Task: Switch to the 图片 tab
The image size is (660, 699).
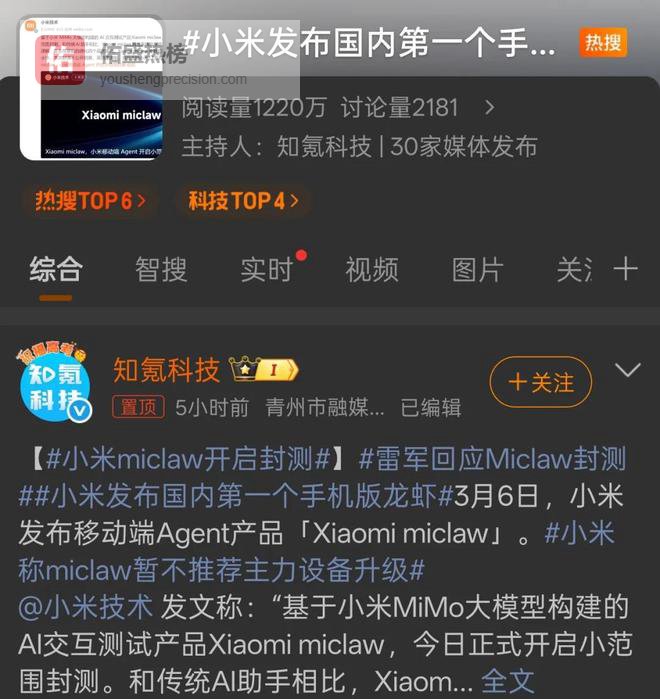Action: pyautogui.click(x=477, y=269)
